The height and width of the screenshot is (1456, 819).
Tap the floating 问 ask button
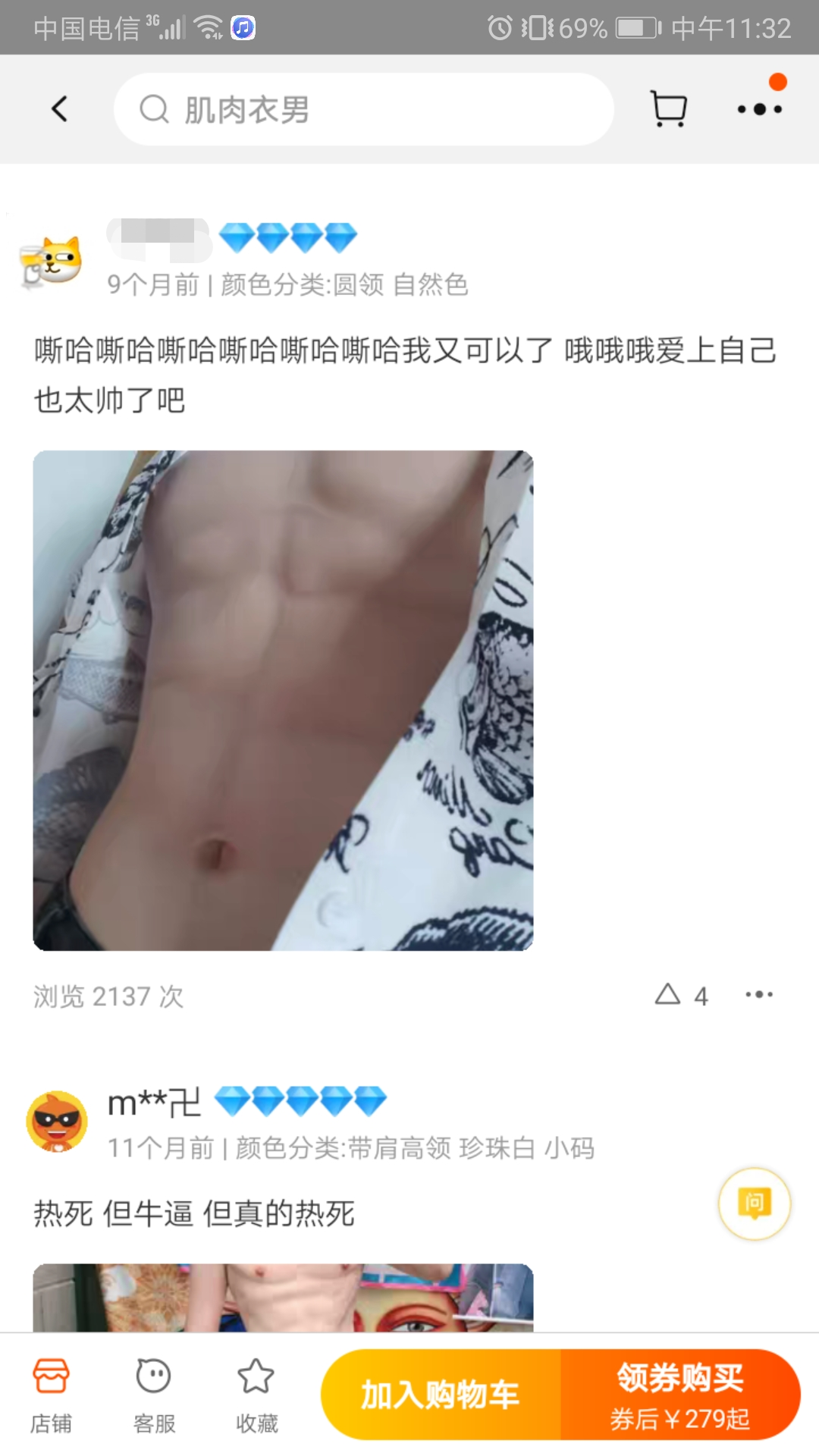point(755,1203)
